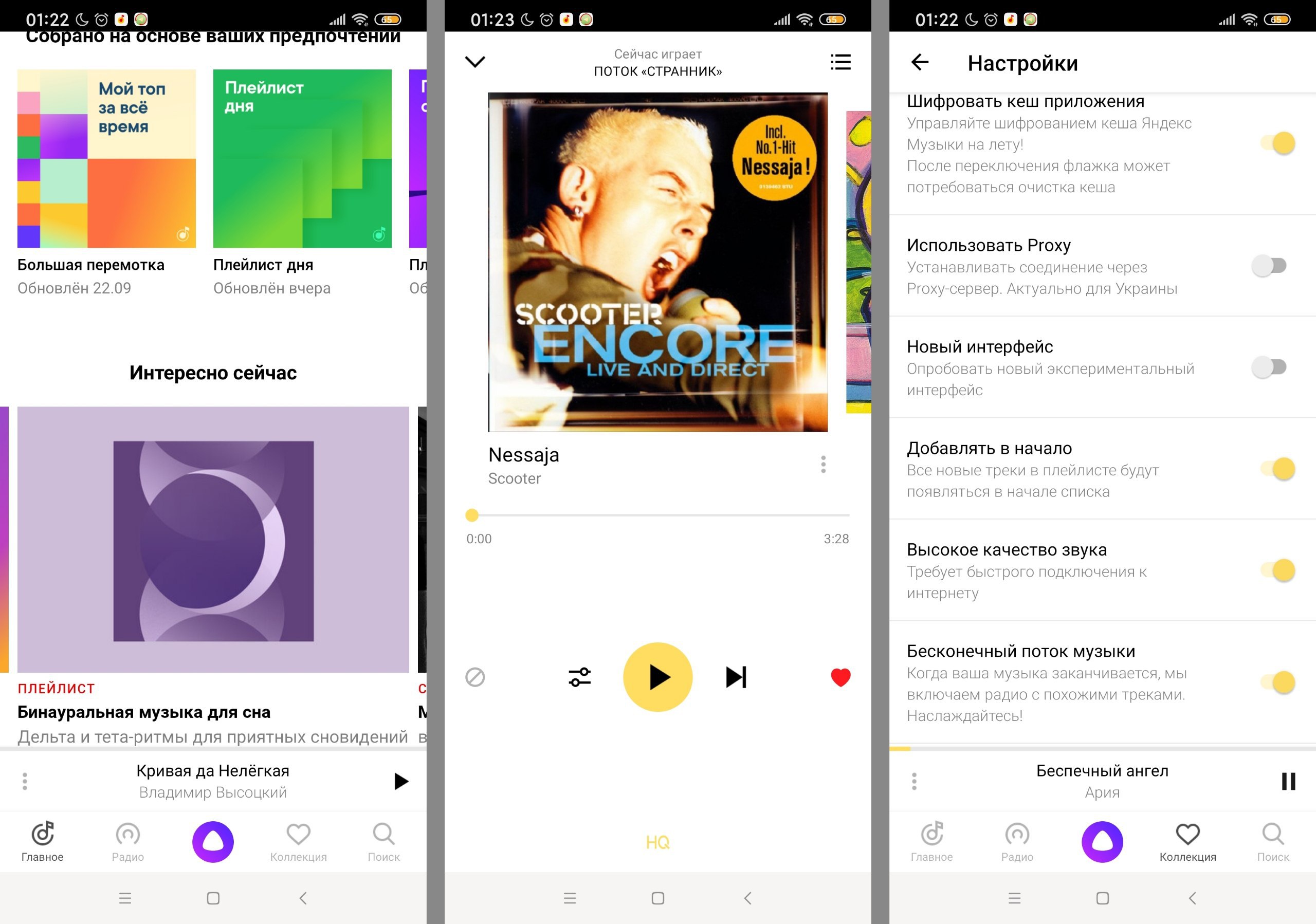Open the options menu for Nessaja
Viewport: 1316px width, 924px height.
click(823, 465)
